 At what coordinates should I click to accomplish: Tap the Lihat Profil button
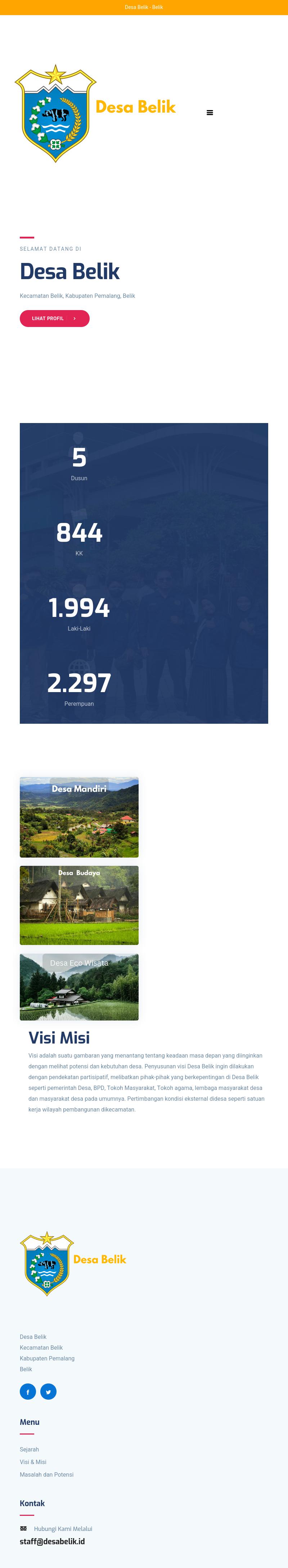pyautogui.click(x=54, y=318)
